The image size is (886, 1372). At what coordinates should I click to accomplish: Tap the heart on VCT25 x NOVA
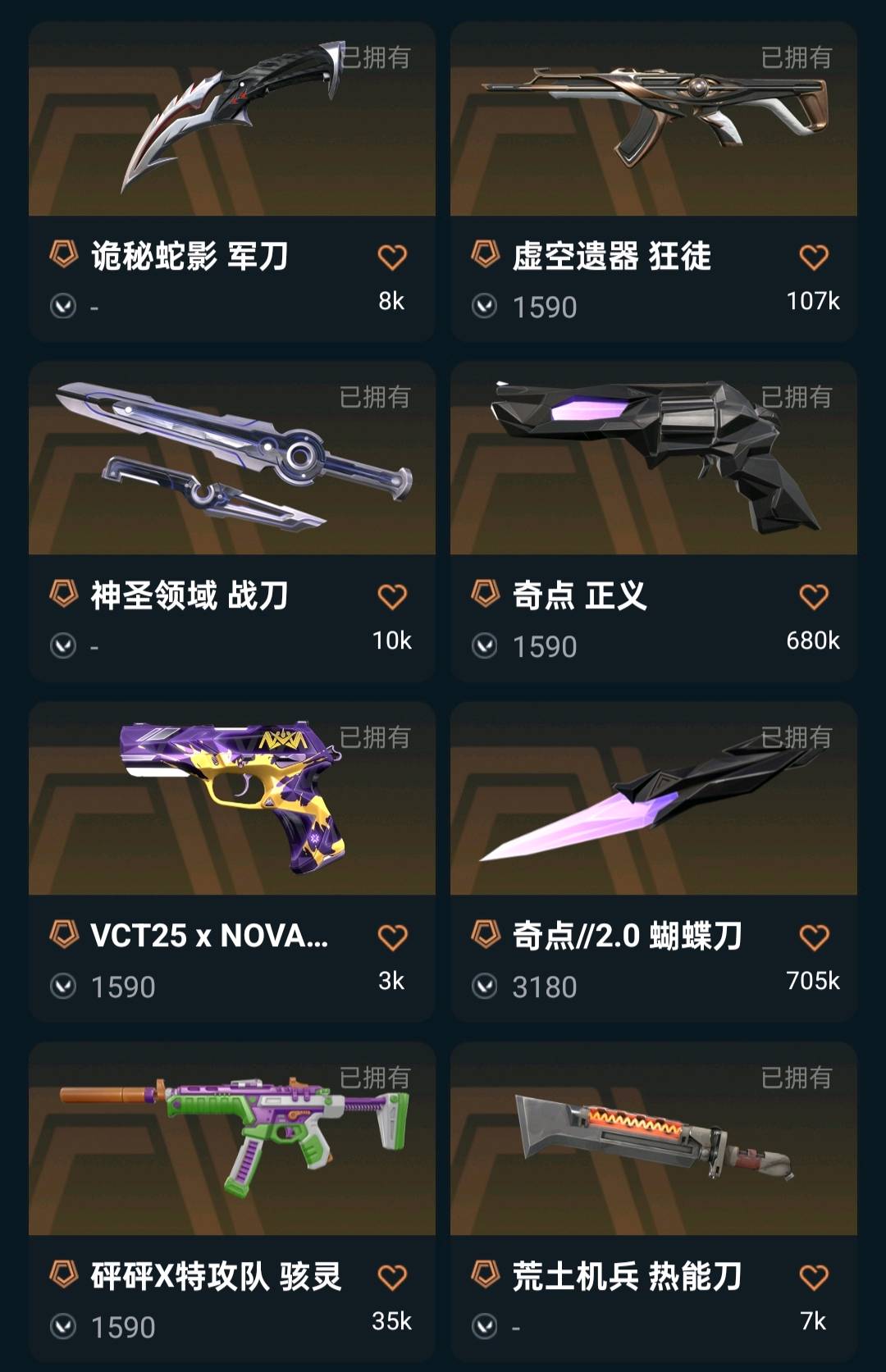click(392, 937)
